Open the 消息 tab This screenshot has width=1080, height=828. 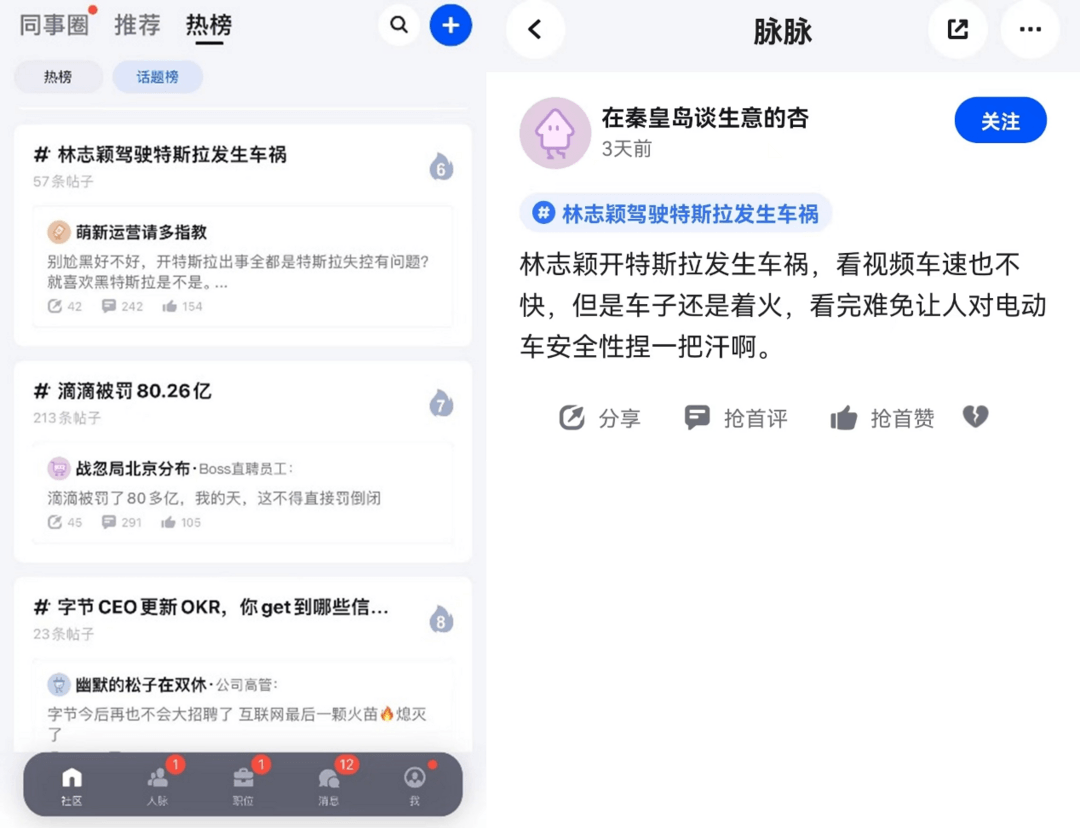[329, 785]
